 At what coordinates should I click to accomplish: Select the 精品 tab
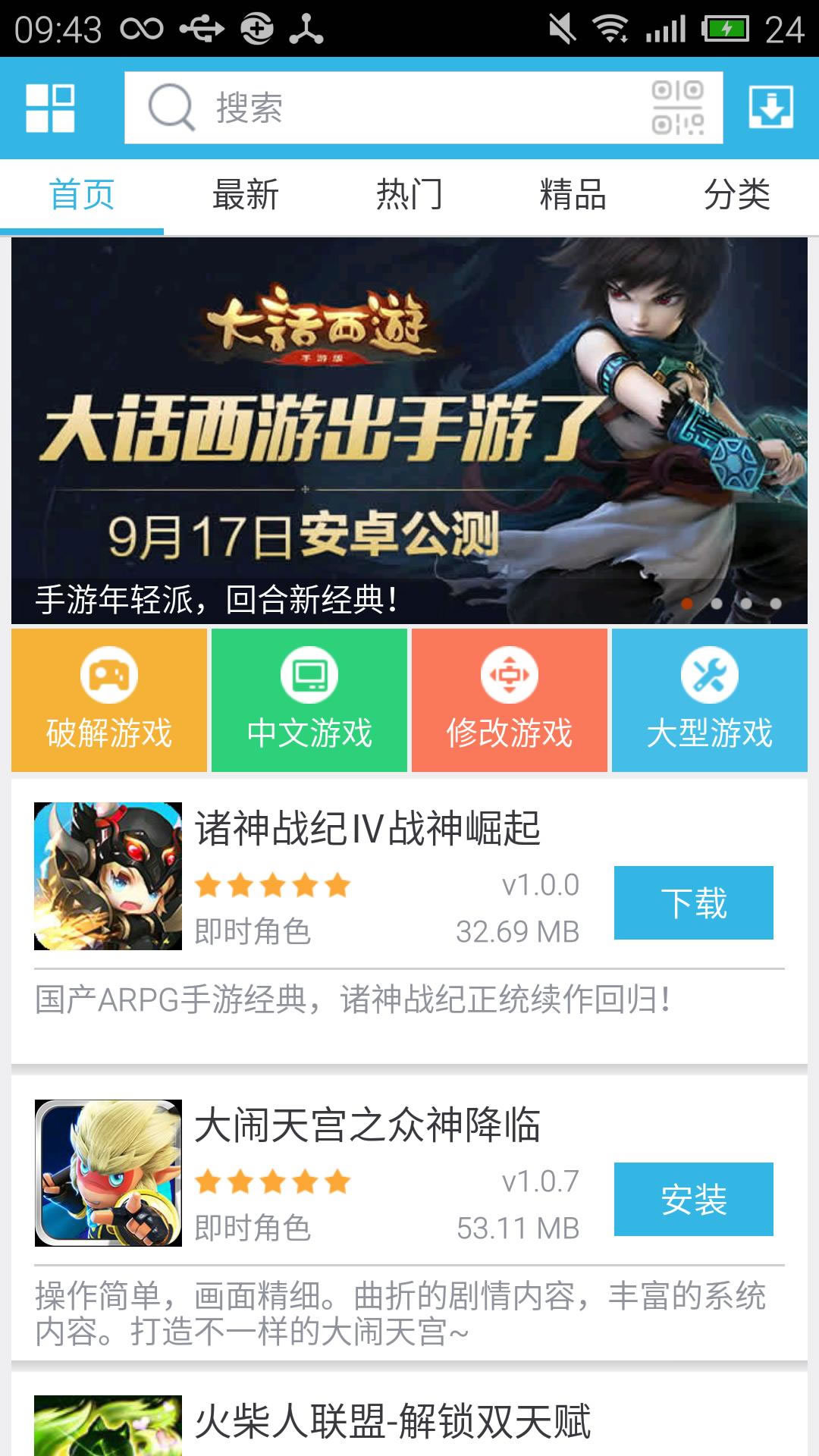coord(573,195)
